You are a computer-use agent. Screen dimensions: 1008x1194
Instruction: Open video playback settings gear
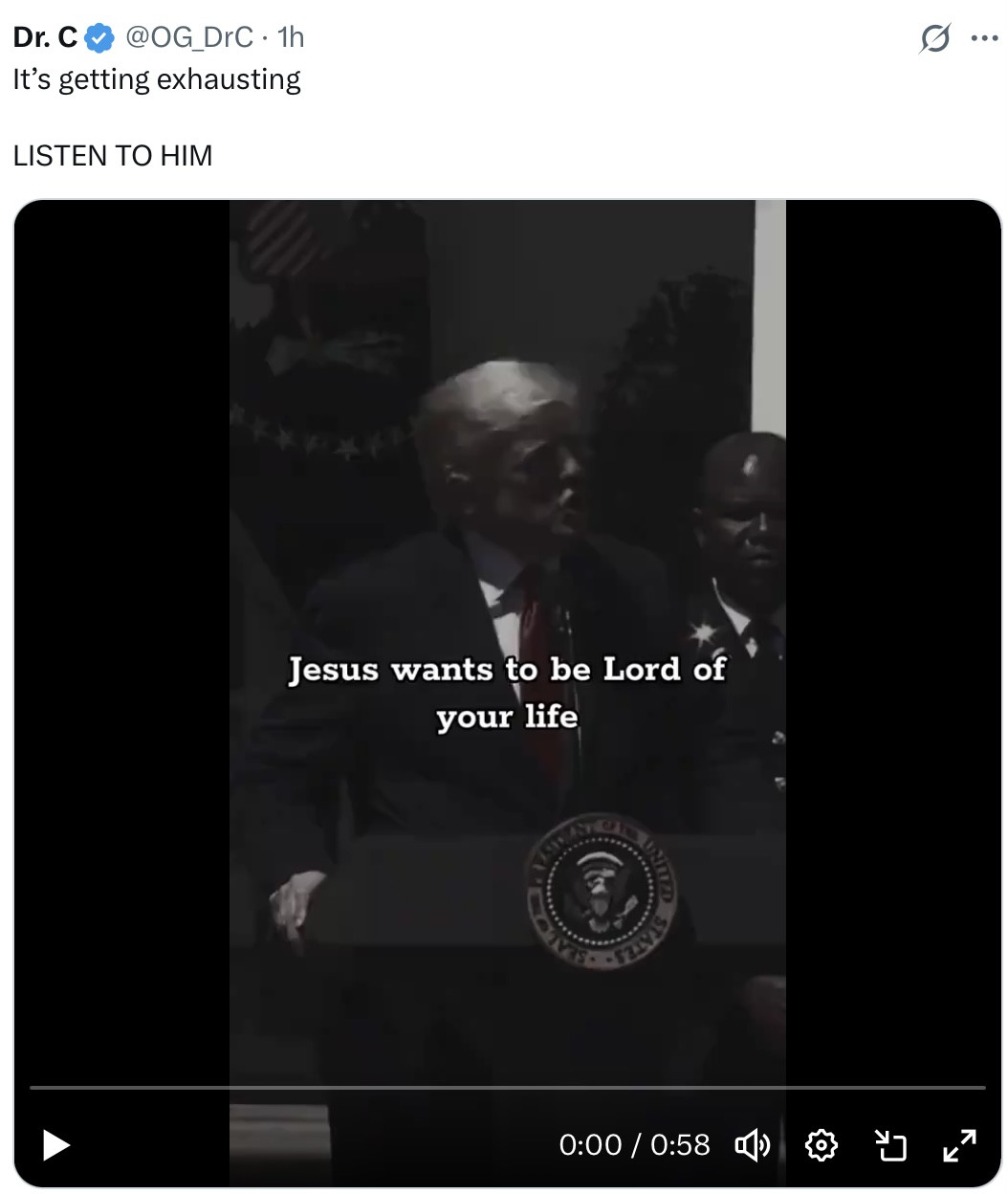point(821,1144)
